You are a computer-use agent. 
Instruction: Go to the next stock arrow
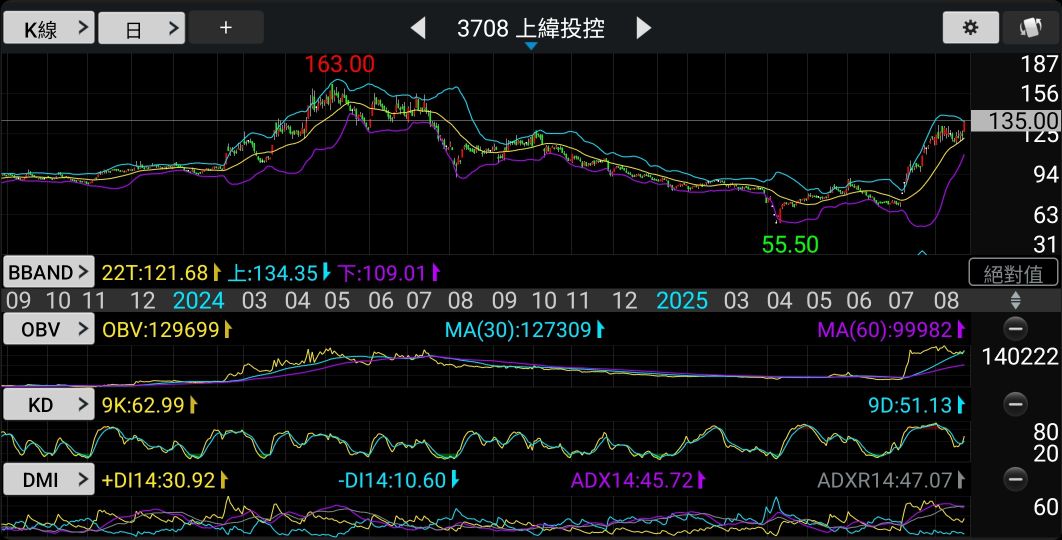(643, 28)
